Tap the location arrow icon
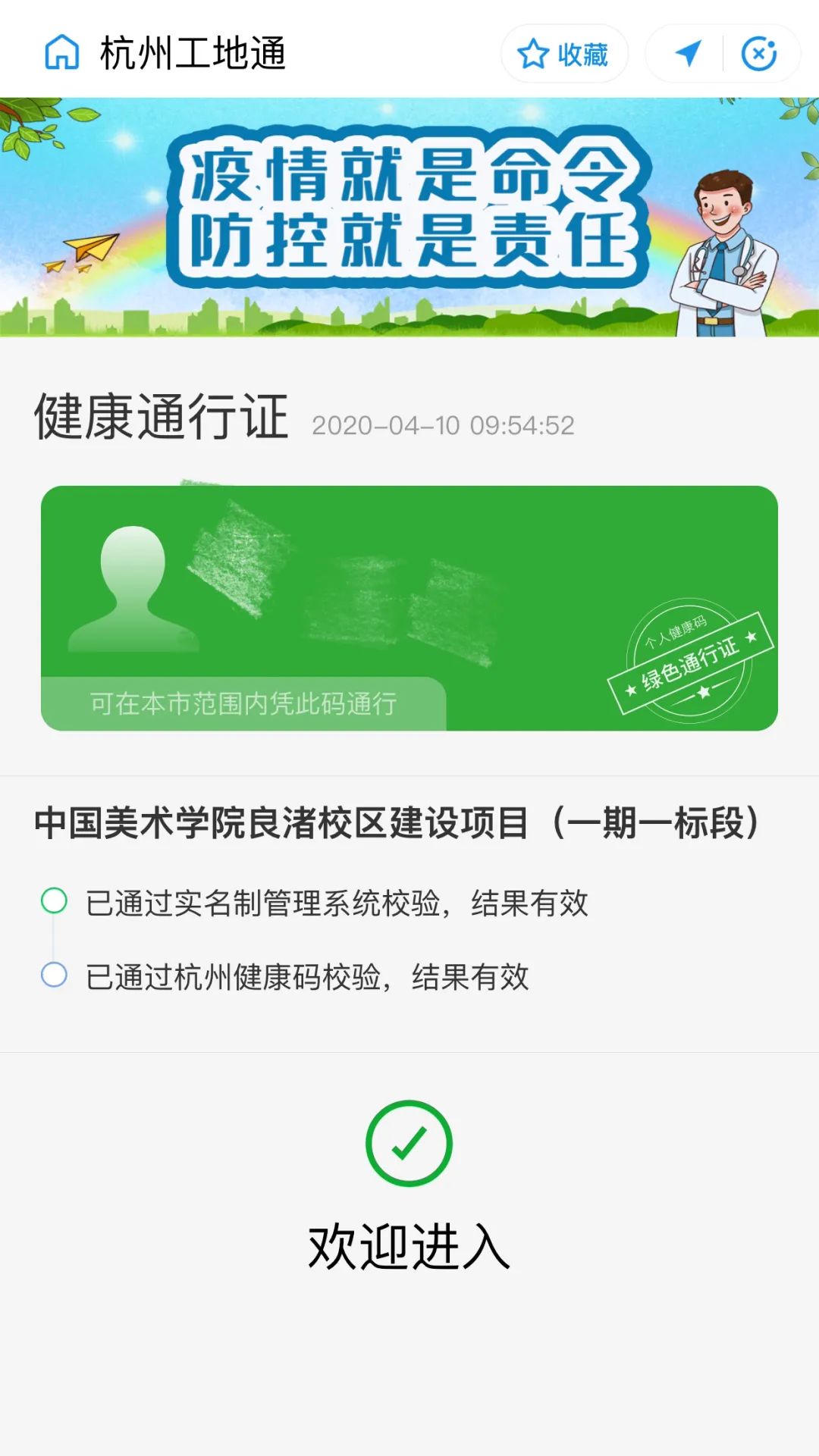Screen dimensions: 819x1456 pyautogui.click(x=688, y=53)
